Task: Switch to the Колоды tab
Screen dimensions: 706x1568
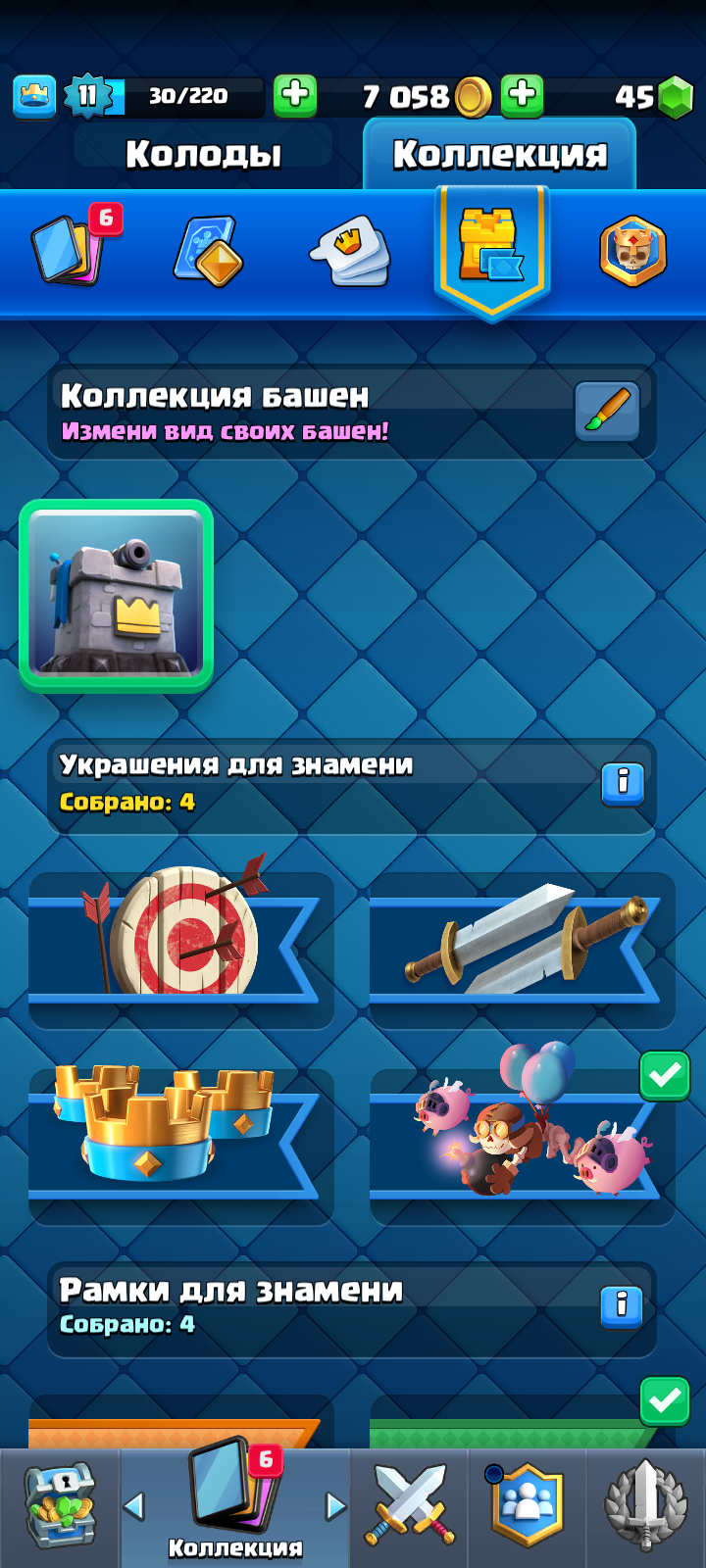Action: point(203,154)
